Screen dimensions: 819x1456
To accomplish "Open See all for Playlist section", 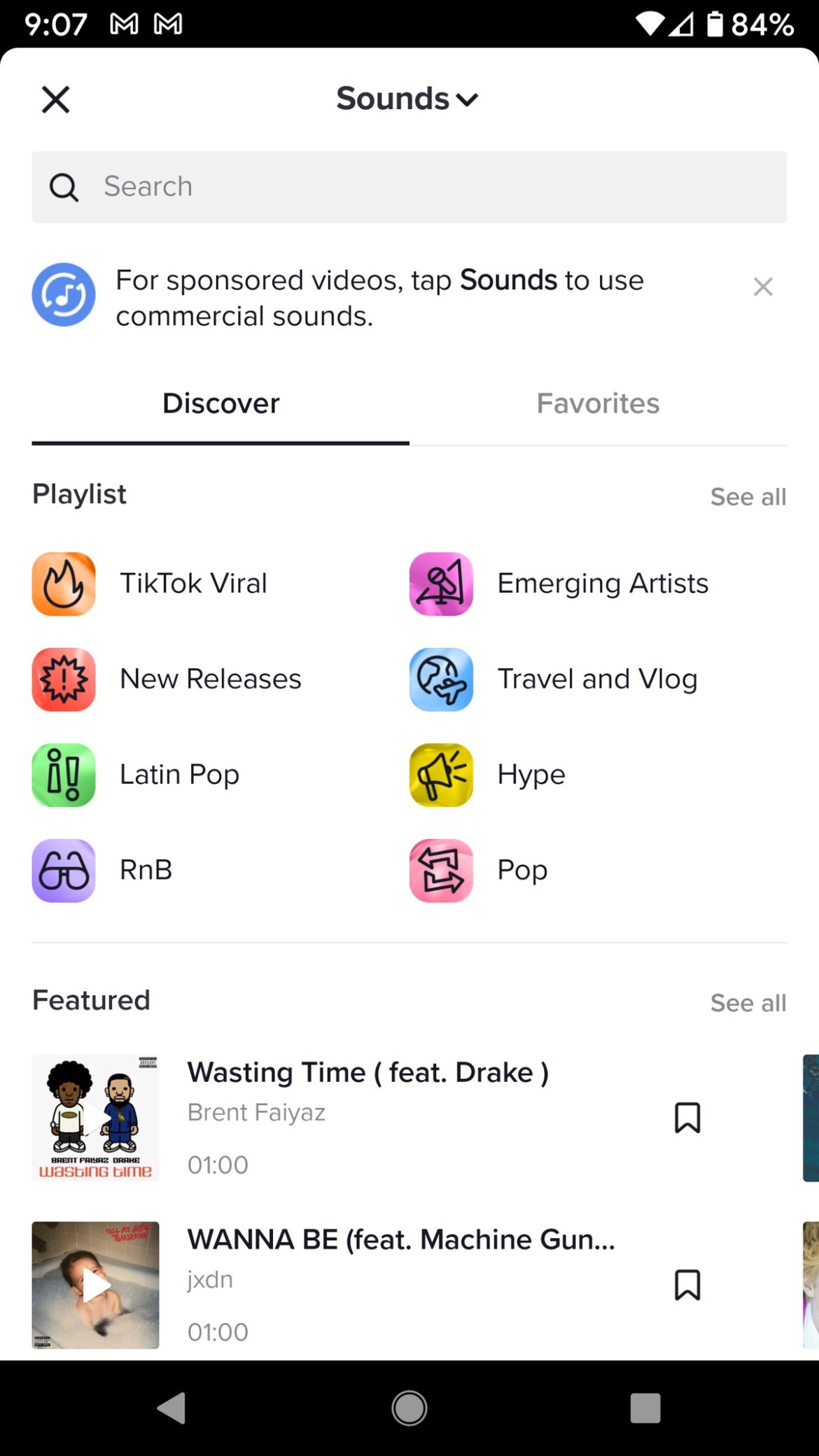I will tap(748, 496).
